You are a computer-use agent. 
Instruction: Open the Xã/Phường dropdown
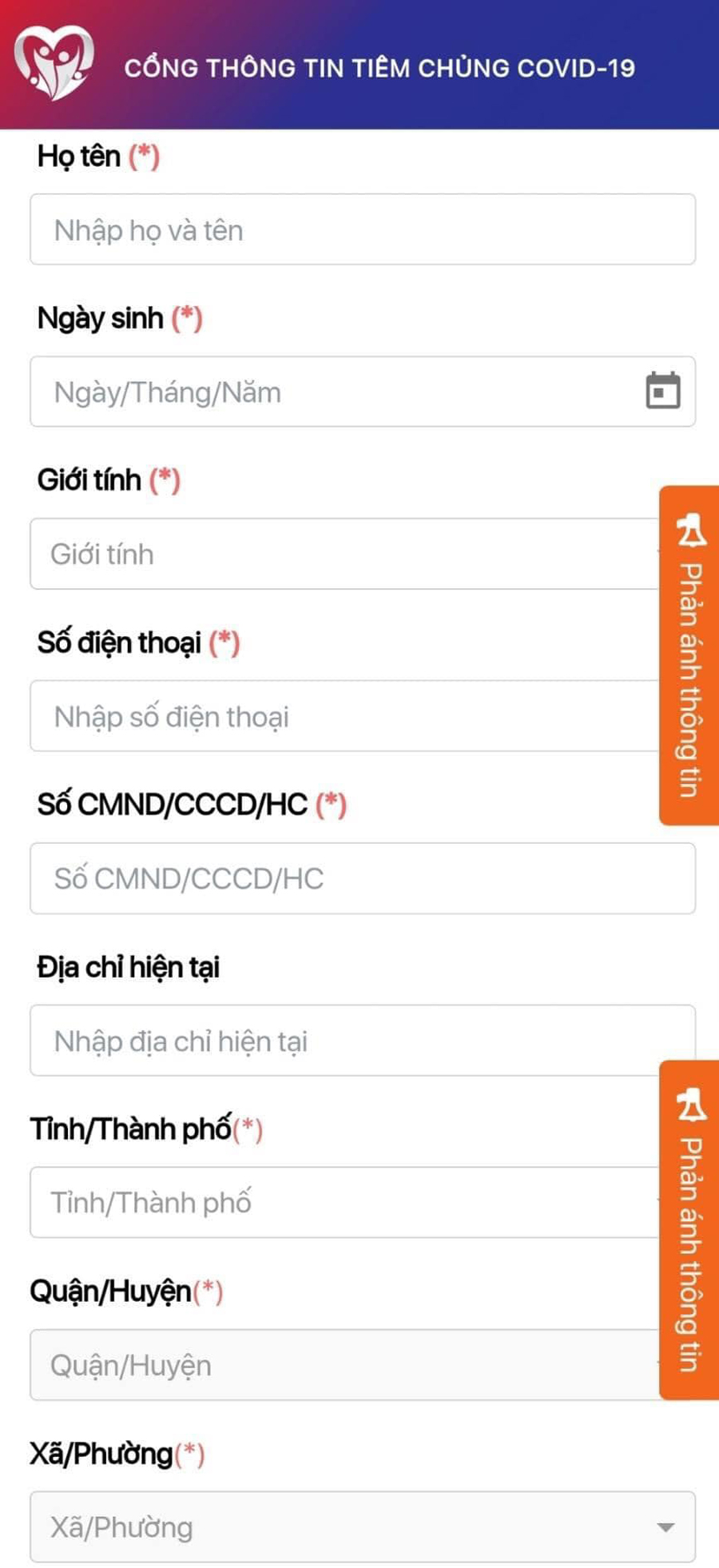[x=363, y=1526]
